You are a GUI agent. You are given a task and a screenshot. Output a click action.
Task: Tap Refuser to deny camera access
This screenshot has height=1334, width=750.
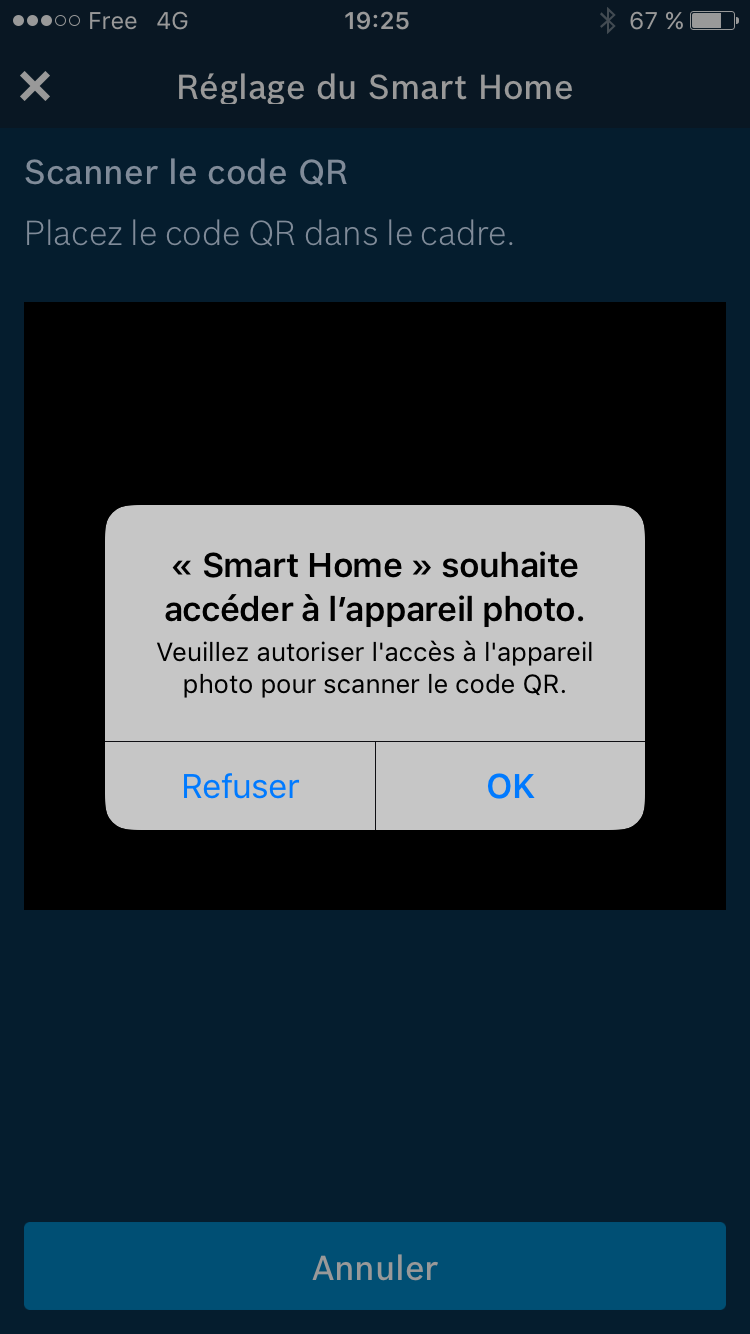[x=240, y=786]
